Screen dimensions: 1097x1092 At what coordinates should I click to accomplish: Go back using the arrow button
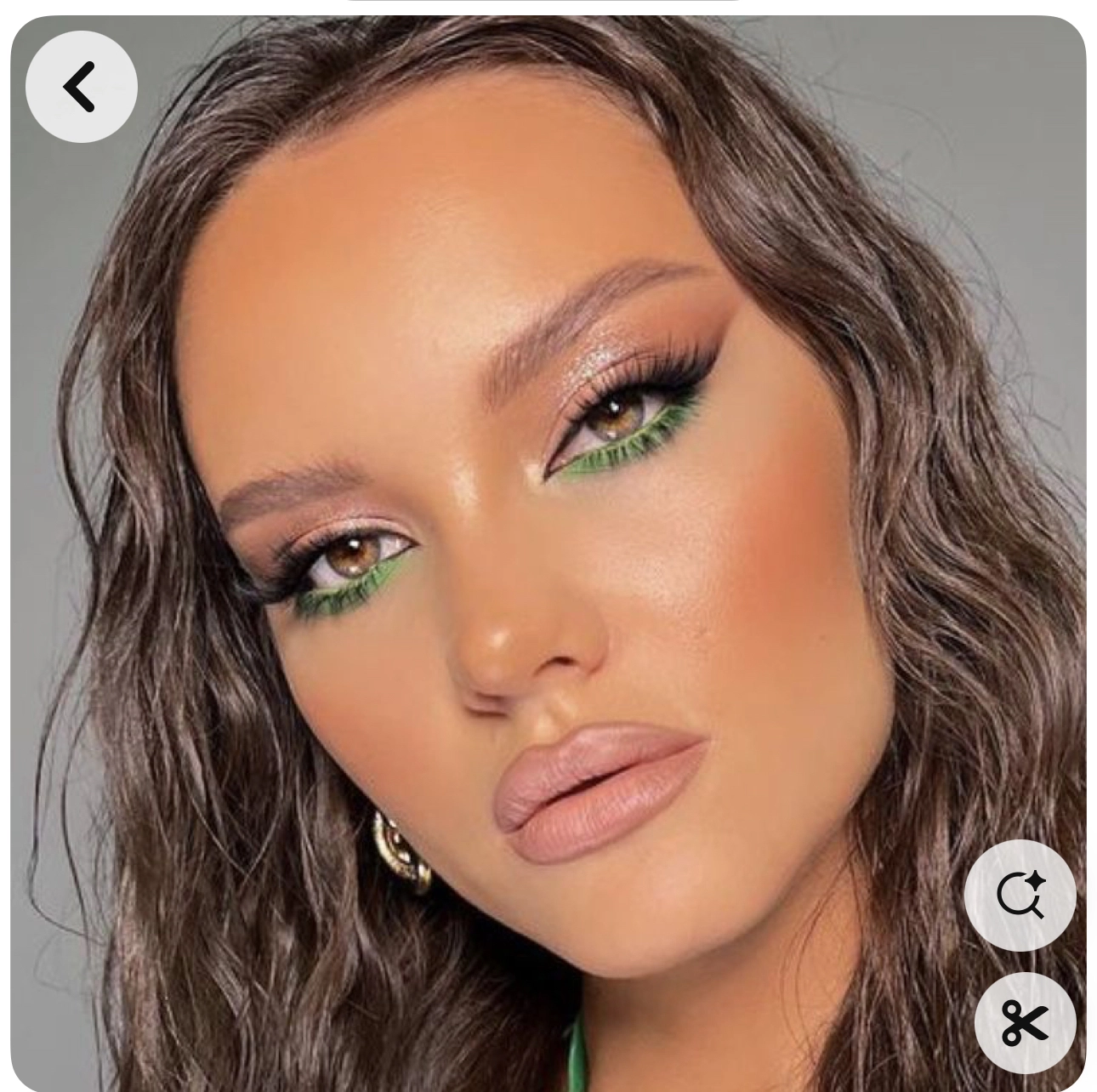pyautogui.click(x=82, y=87)
